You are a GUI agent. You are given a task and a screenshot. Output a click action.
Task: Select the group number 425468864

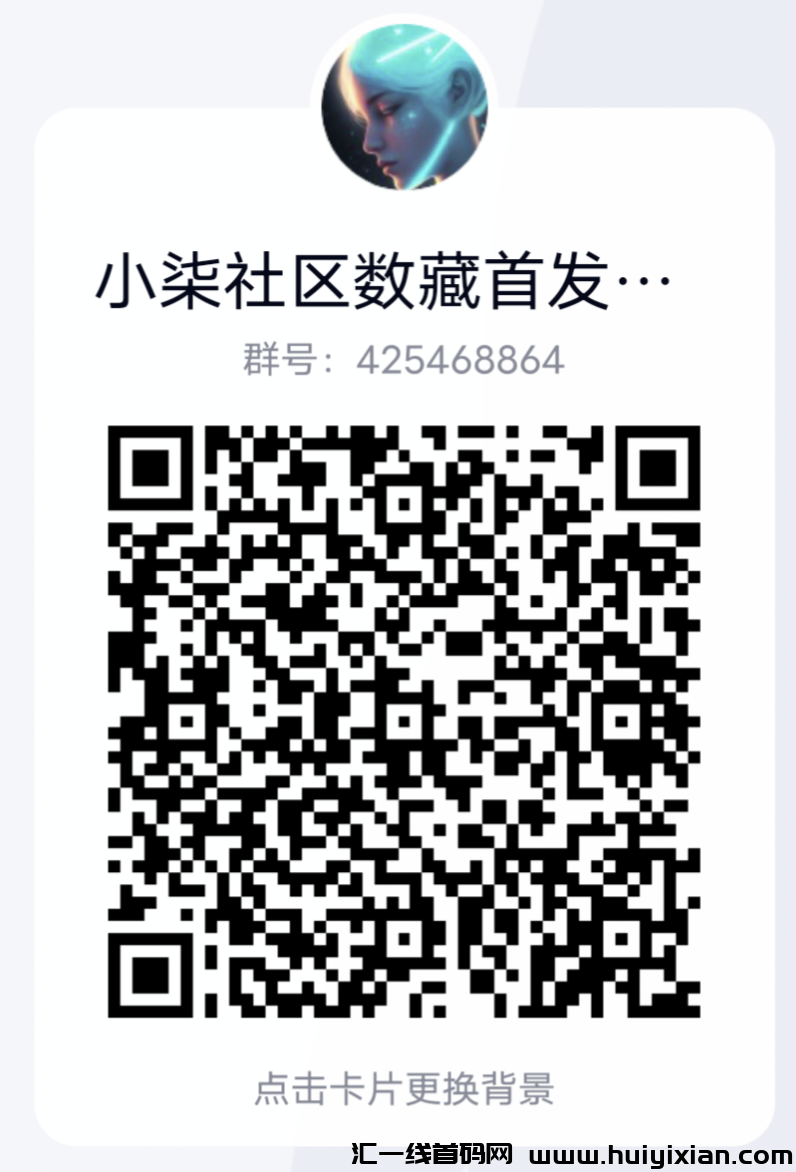(460, 362)
